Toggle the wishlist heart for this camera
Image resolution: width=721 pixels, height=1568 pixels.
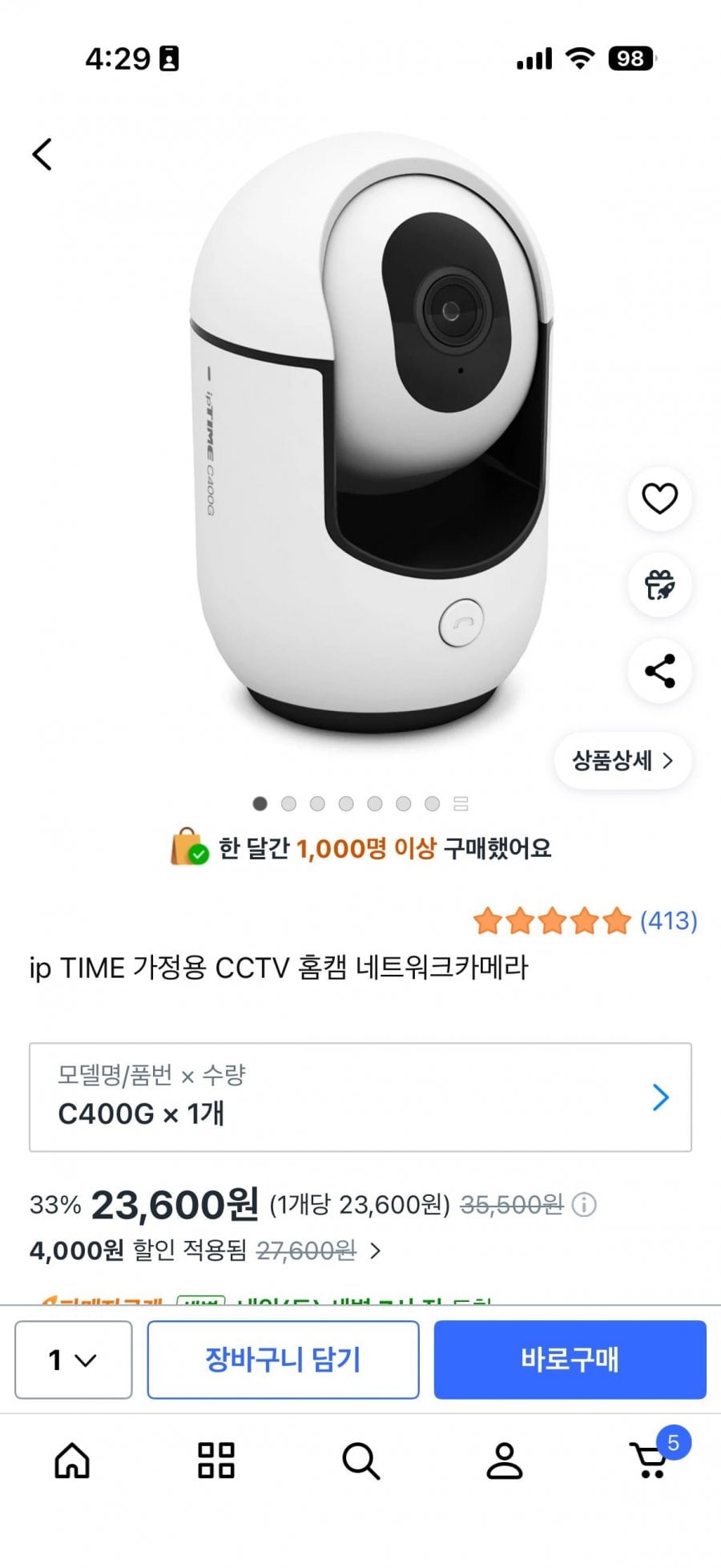pos(659,497)
